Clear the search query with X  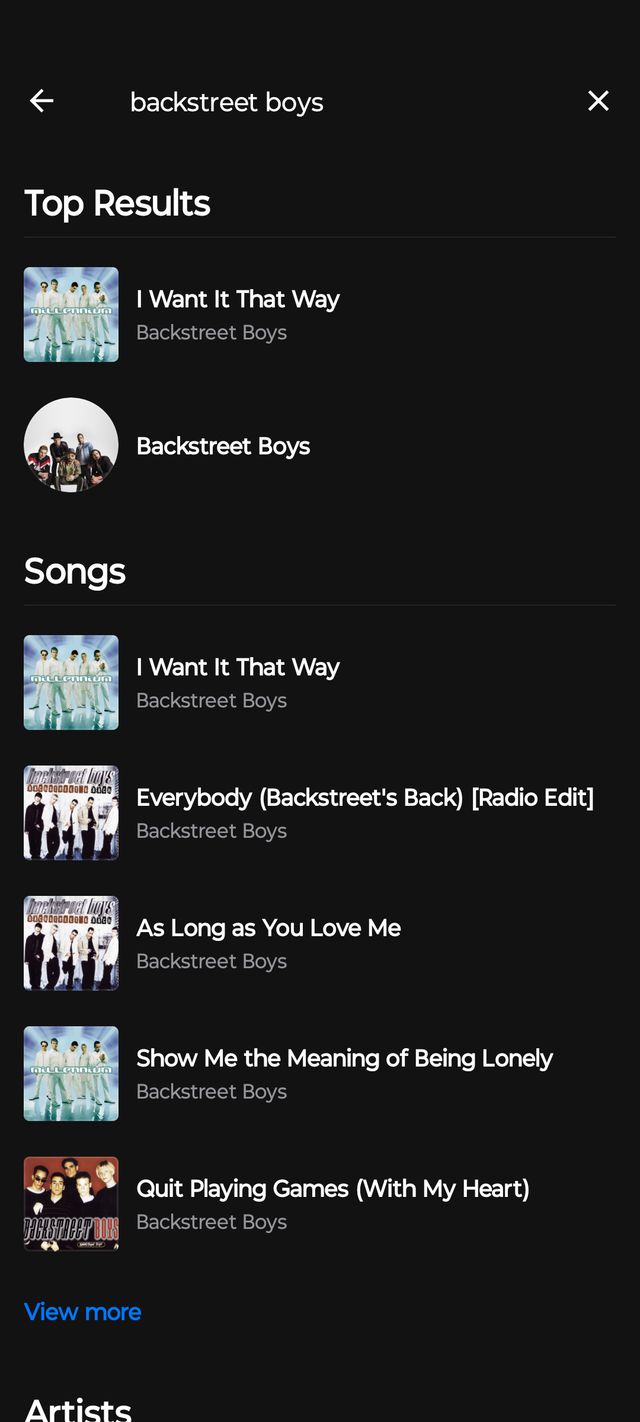(598, 101)
